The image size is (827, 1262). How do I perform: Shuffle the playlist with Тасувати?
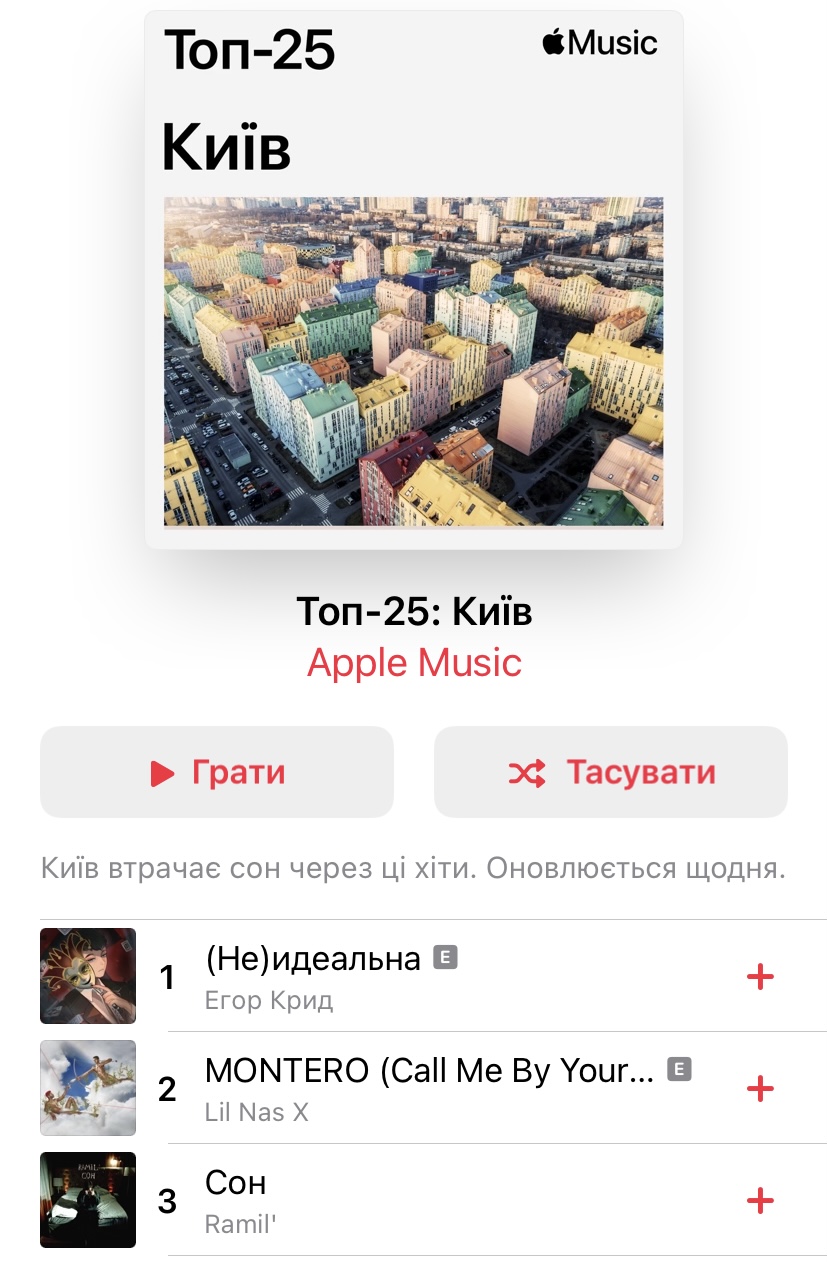point(610,772)
